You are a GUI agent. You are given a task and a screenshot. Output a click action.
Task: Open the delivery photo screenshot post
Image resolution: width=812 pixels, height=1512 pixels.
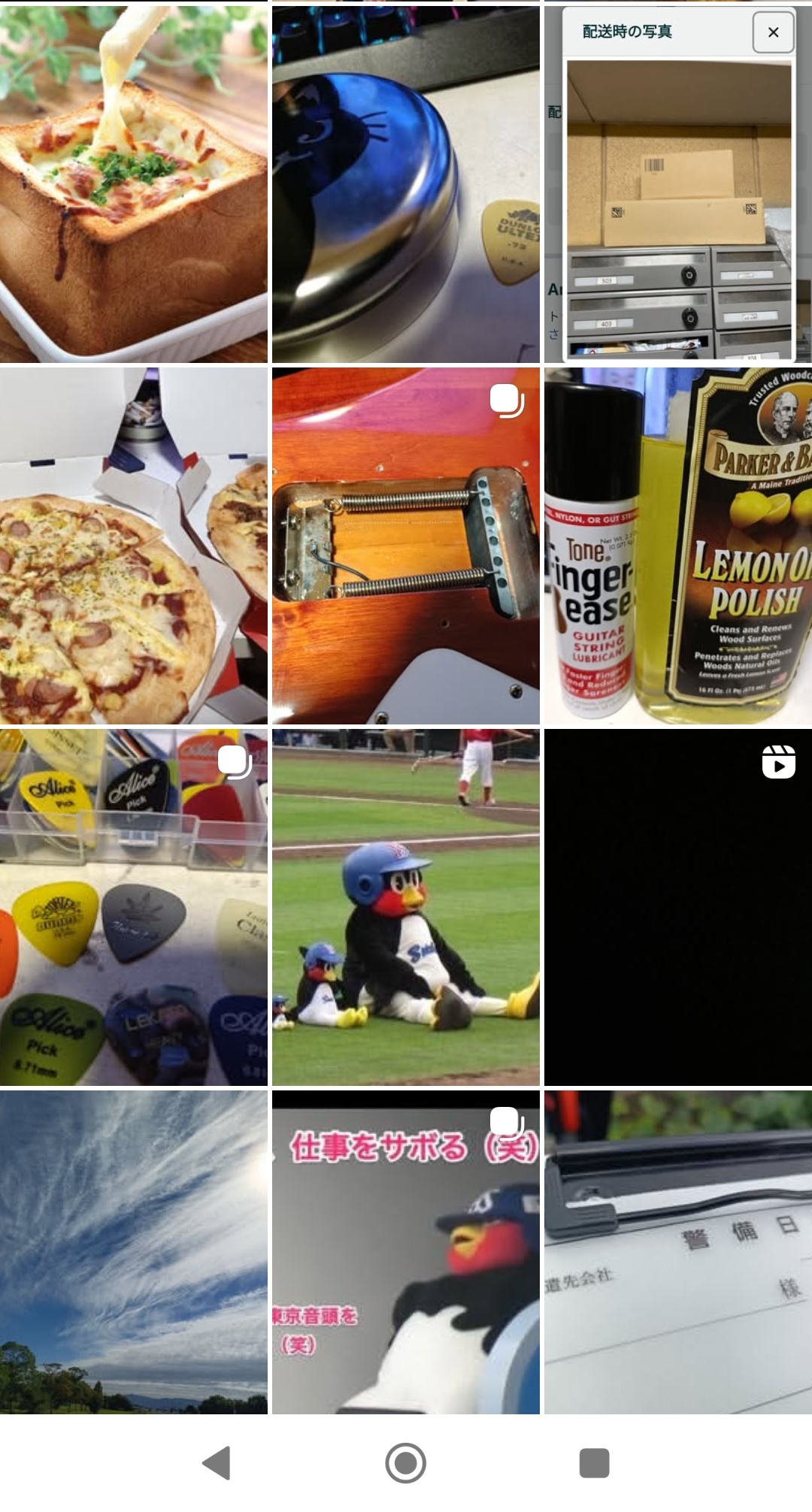pos(678,184)
